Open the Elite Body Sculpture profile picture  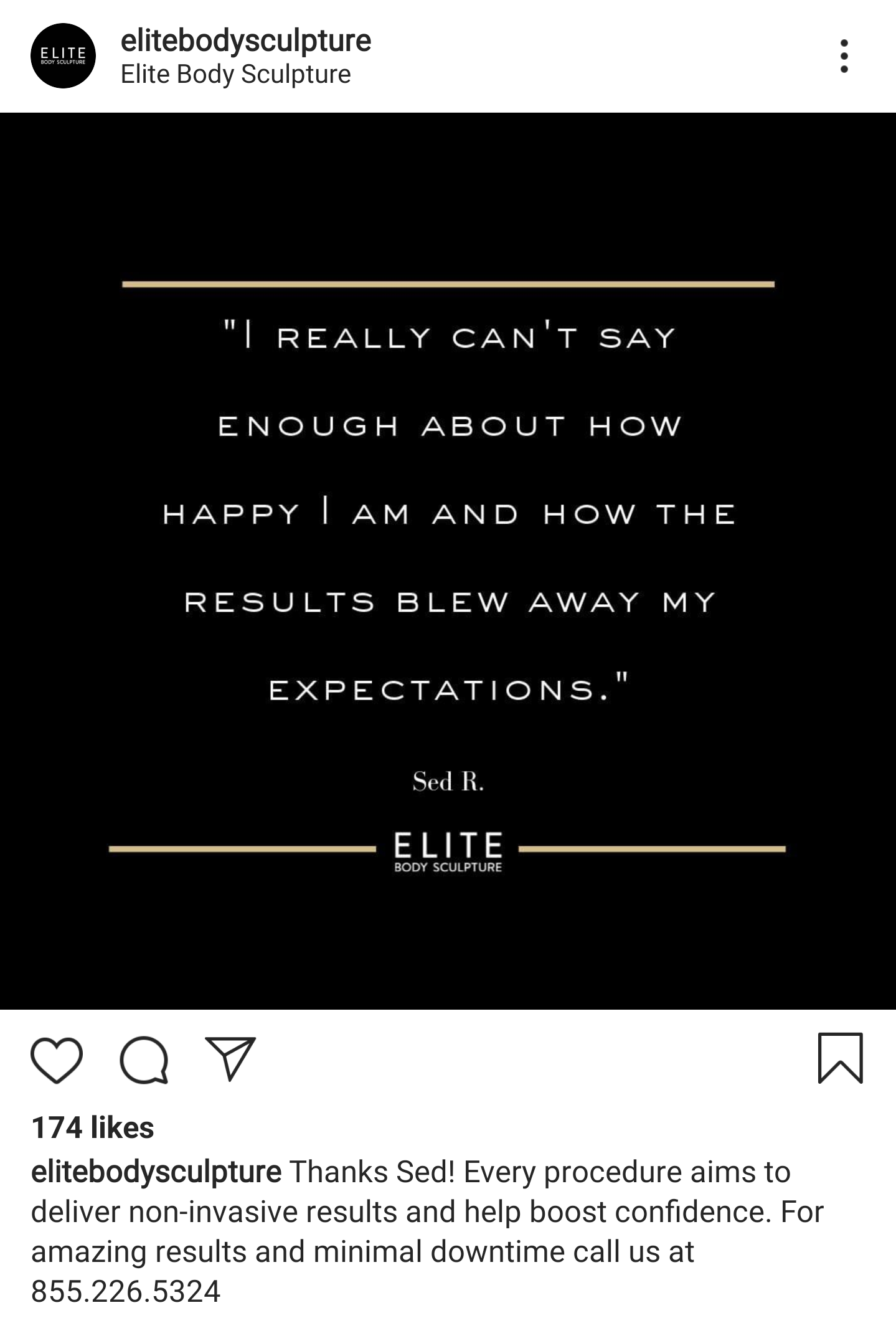[x=63, y=56]
